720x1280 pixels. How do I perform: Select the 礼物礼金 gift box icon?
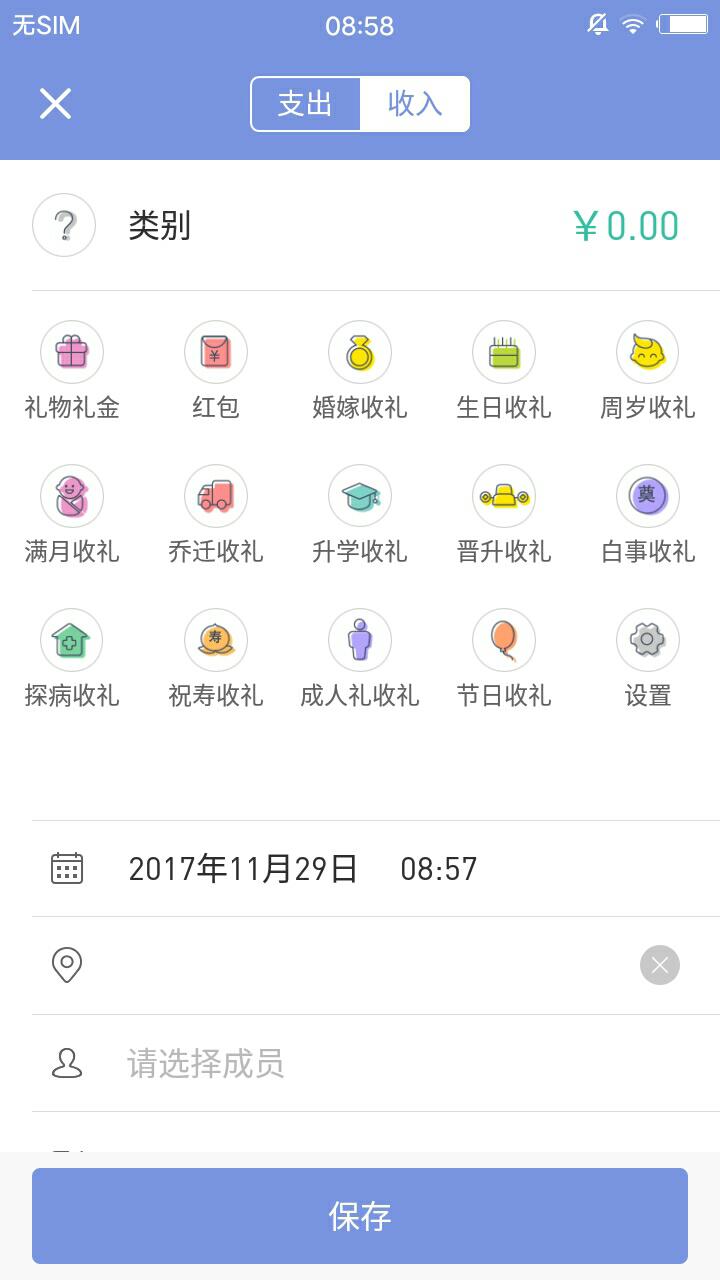click(71, 352)
